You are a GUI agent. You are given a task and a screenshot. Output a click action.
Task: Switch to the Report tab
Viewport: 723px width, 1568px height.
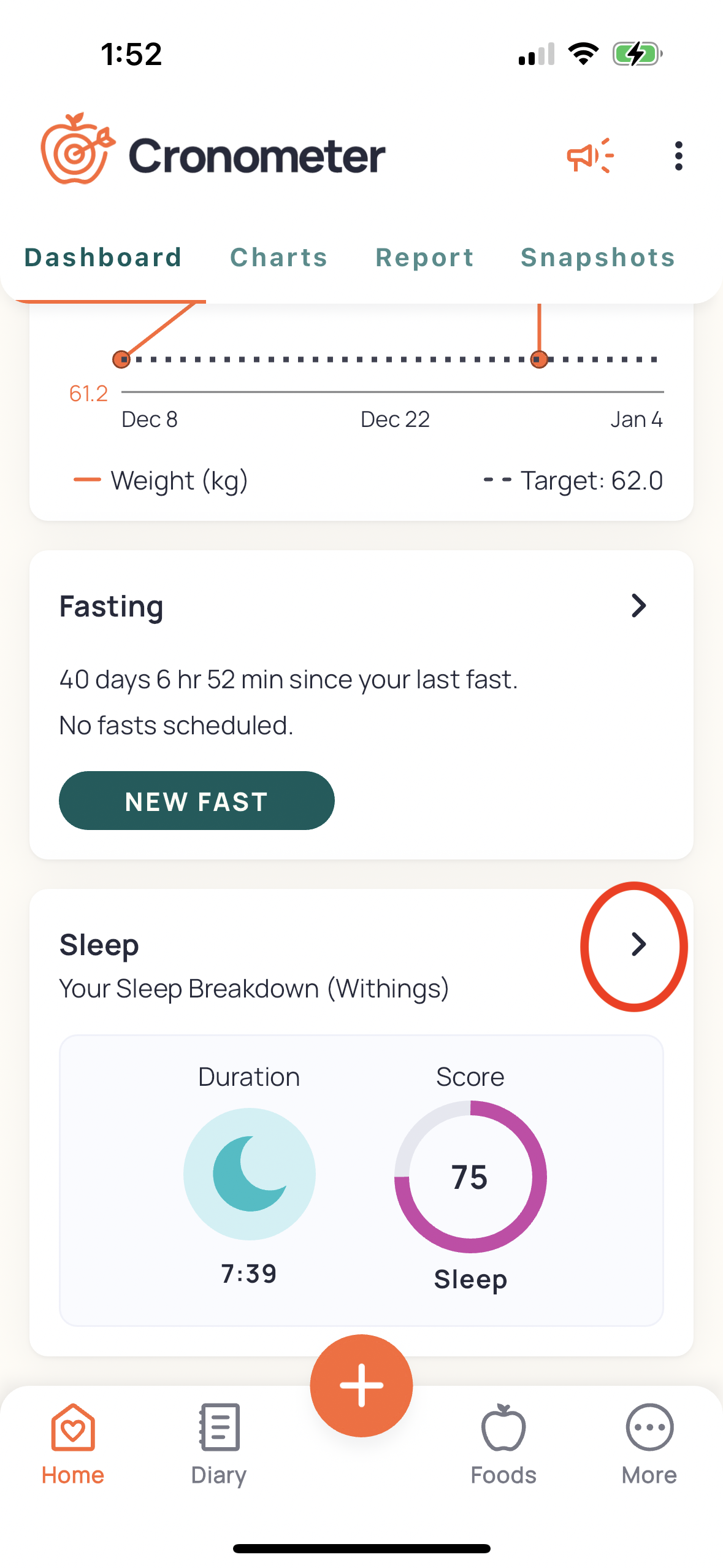[x=425, y=257]
